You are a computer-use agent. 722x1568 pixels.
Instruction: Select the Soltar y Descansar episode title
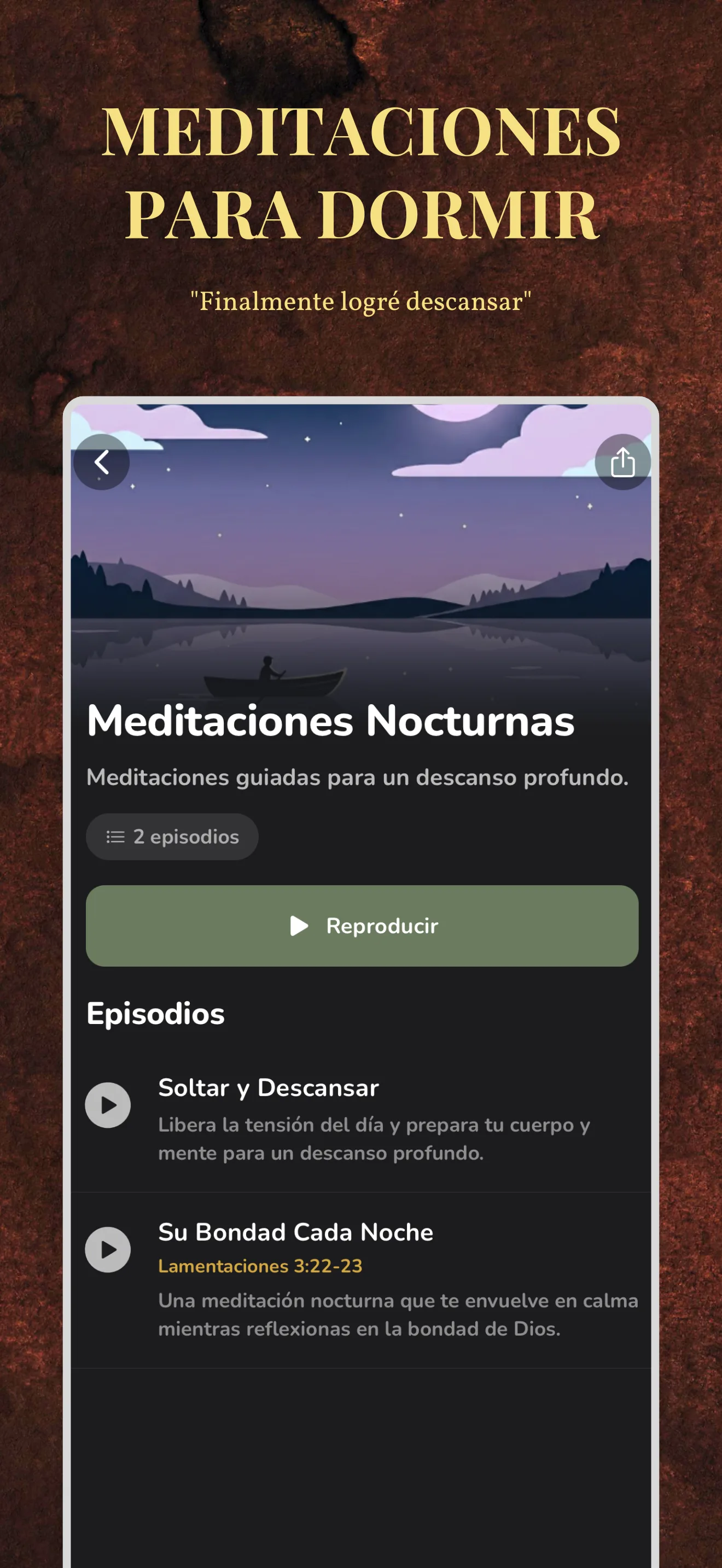269,1088
